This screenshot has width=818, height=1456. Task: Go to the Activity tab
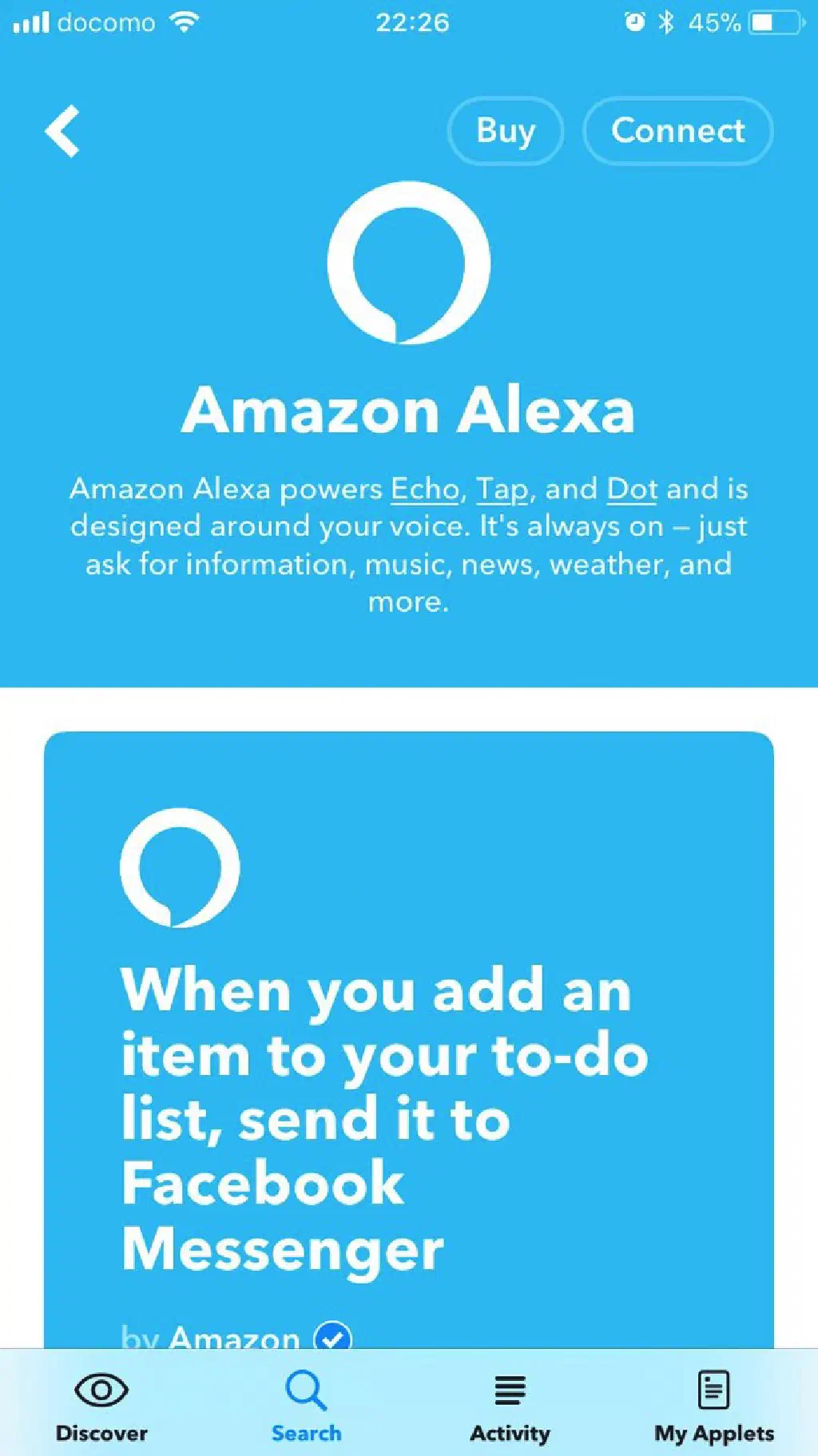click(x=510, y=1407)
